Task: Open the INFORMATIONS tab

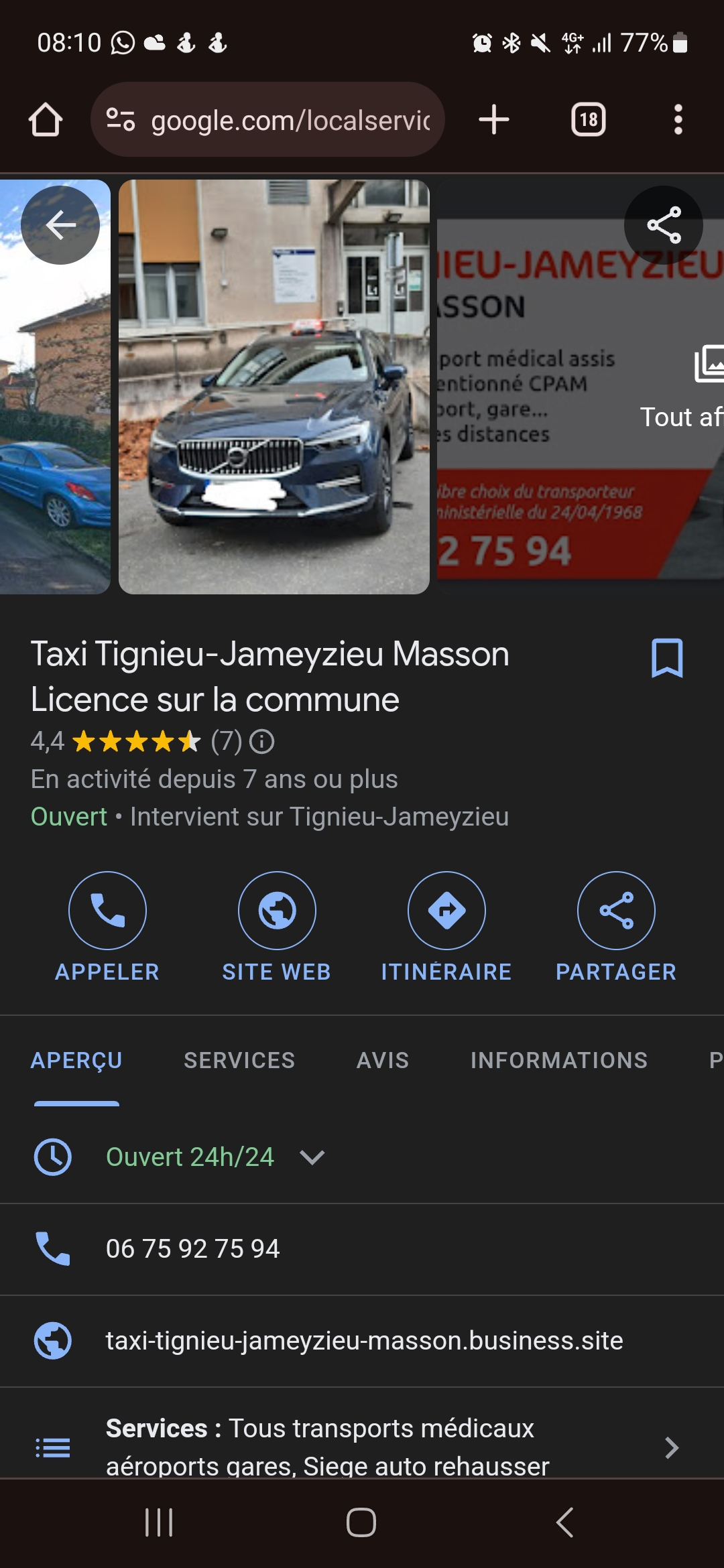Action: click(559, 1060)
